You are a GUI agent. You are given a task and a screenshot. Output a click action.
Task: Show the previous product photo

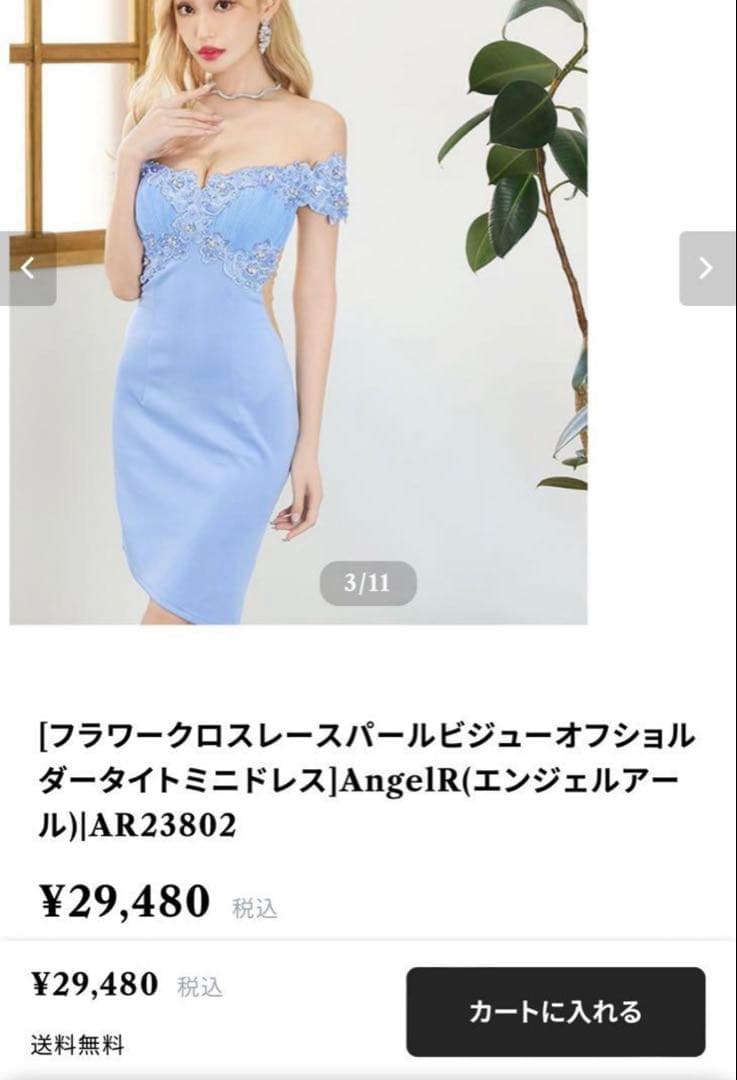28,268
